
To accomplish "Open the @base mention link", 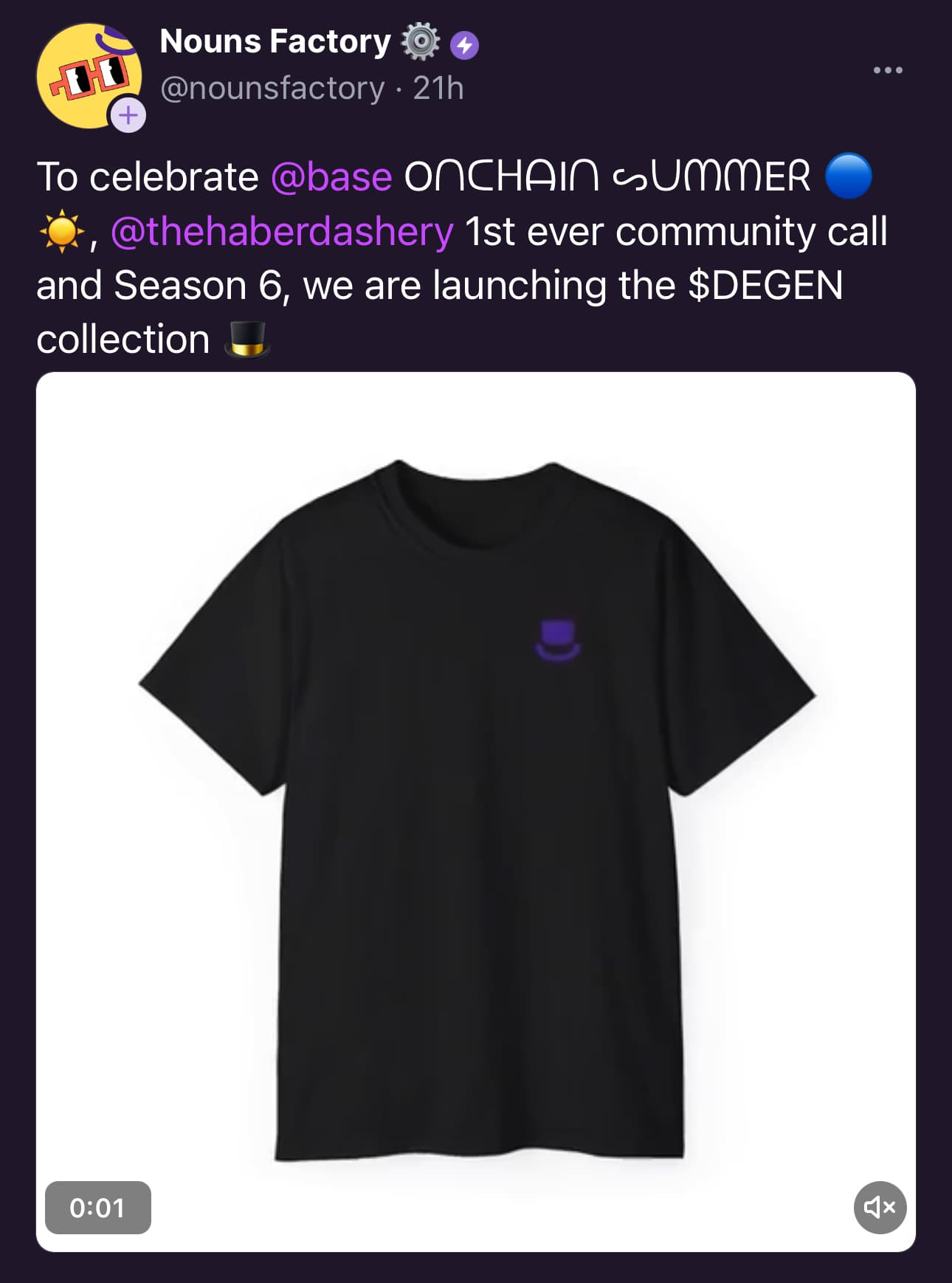I will point(331,177).
